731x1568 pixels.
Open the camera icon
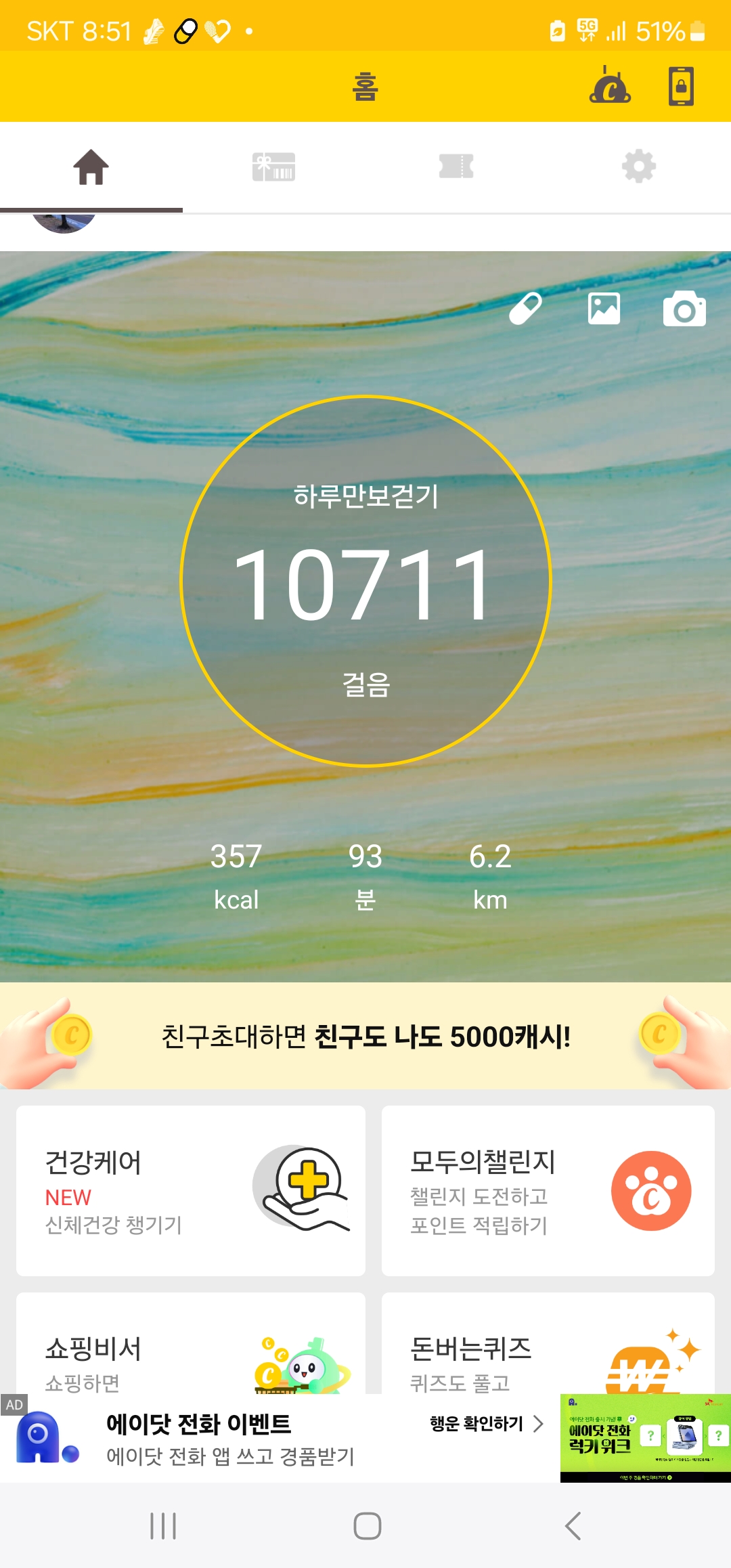pos(684,309)
